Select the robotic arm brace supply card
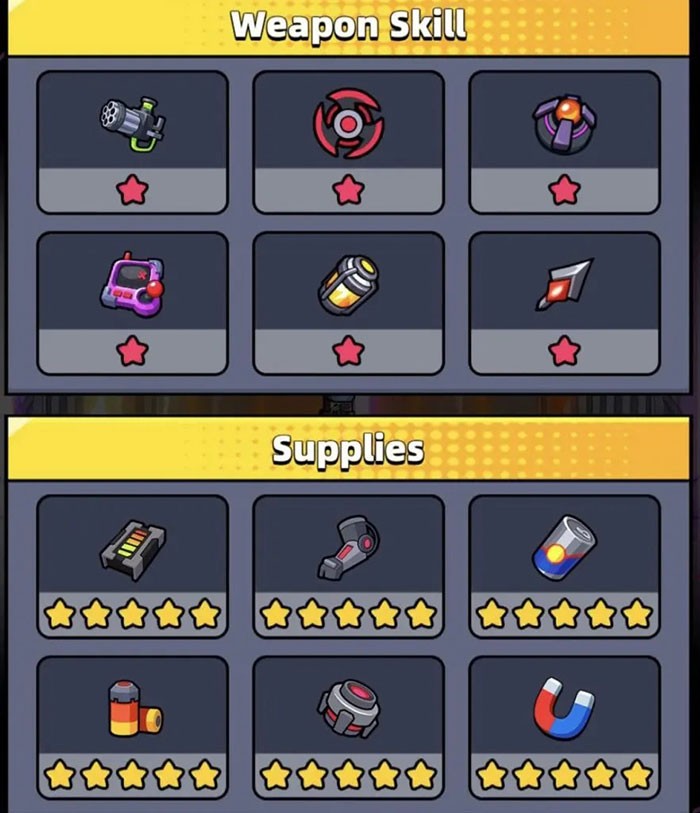The image size is (700, 813). [x=347, y=565]
